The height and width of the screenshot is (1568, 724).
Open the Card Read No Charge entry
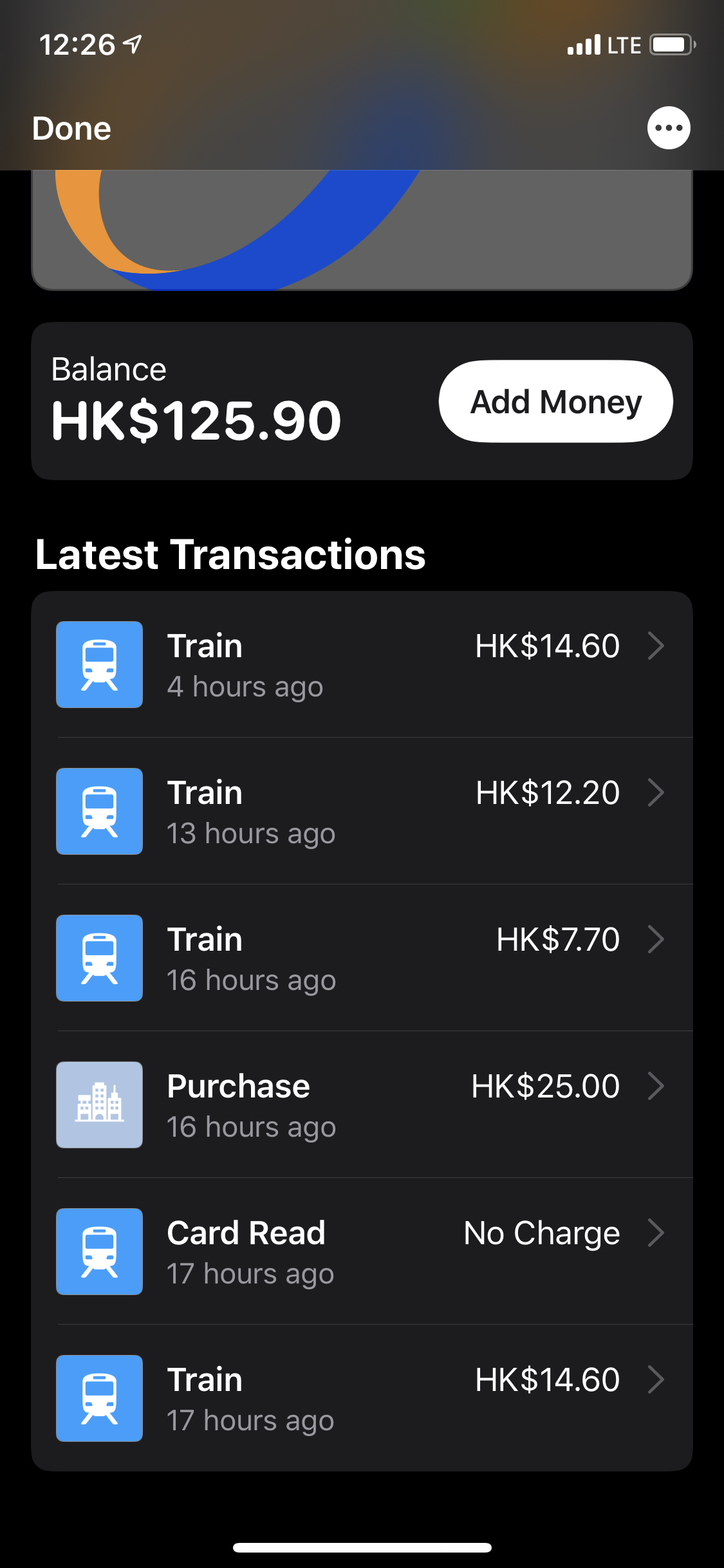tap(362, 1251)
